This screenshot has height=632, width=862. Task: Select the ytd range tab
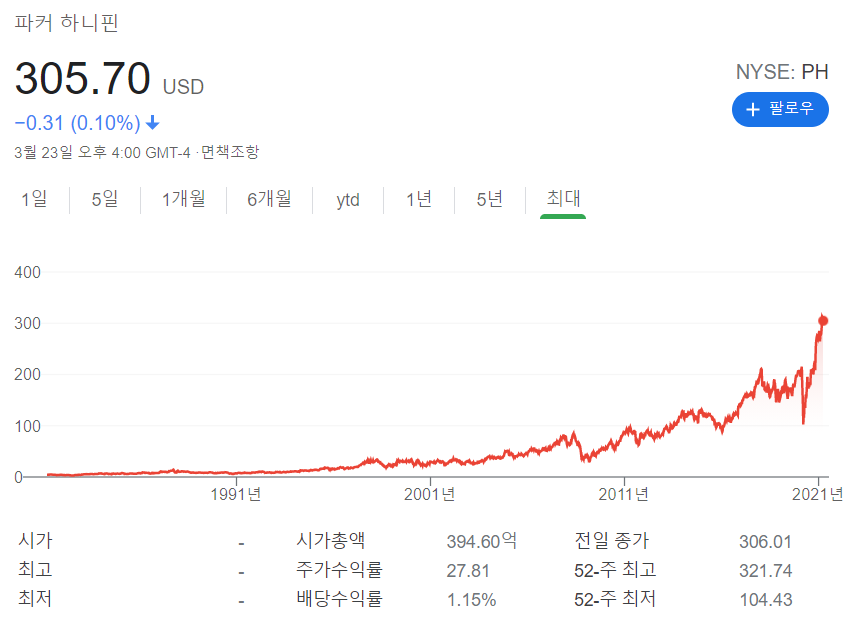pyautogui.click(x=348, y=199)
